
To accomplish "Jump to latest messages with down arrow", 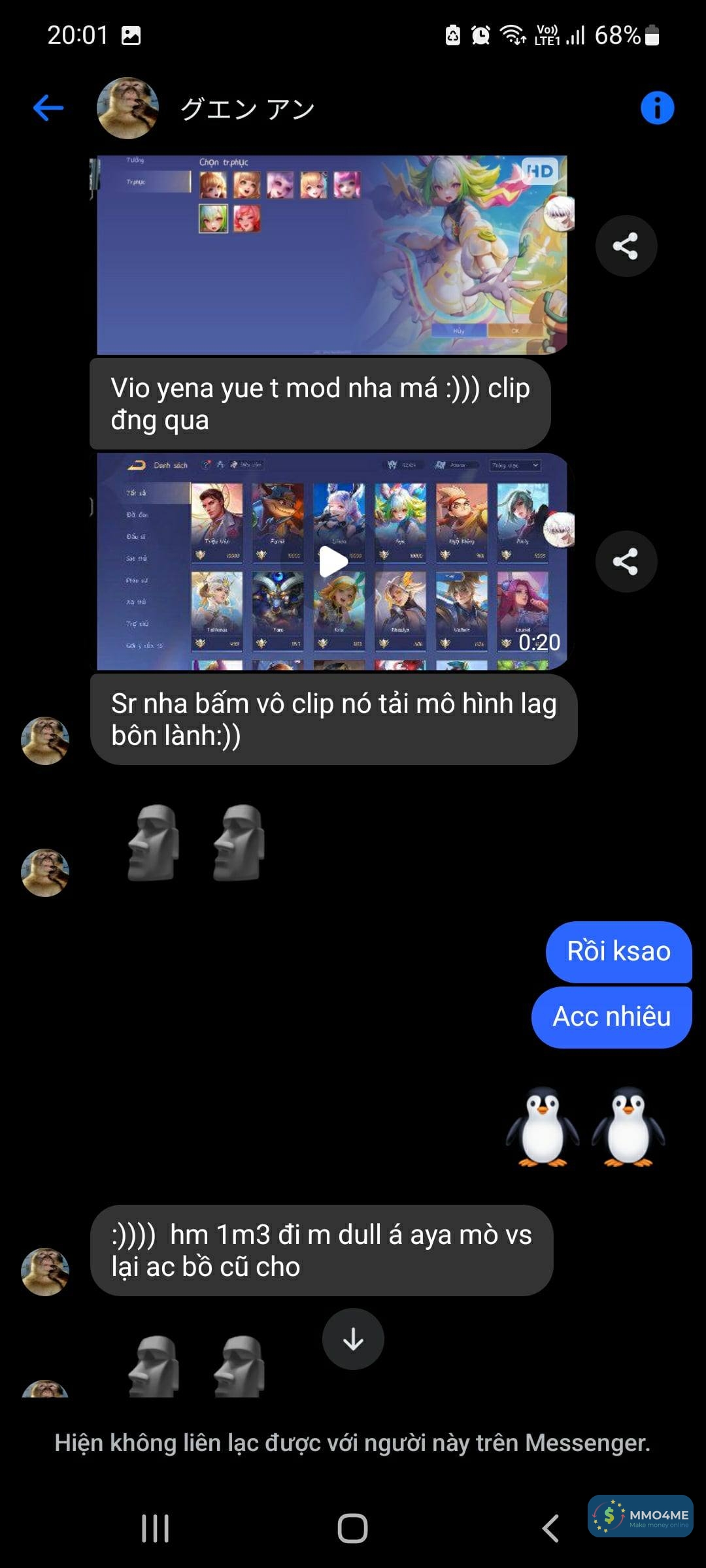I will tap(353, 1339).
